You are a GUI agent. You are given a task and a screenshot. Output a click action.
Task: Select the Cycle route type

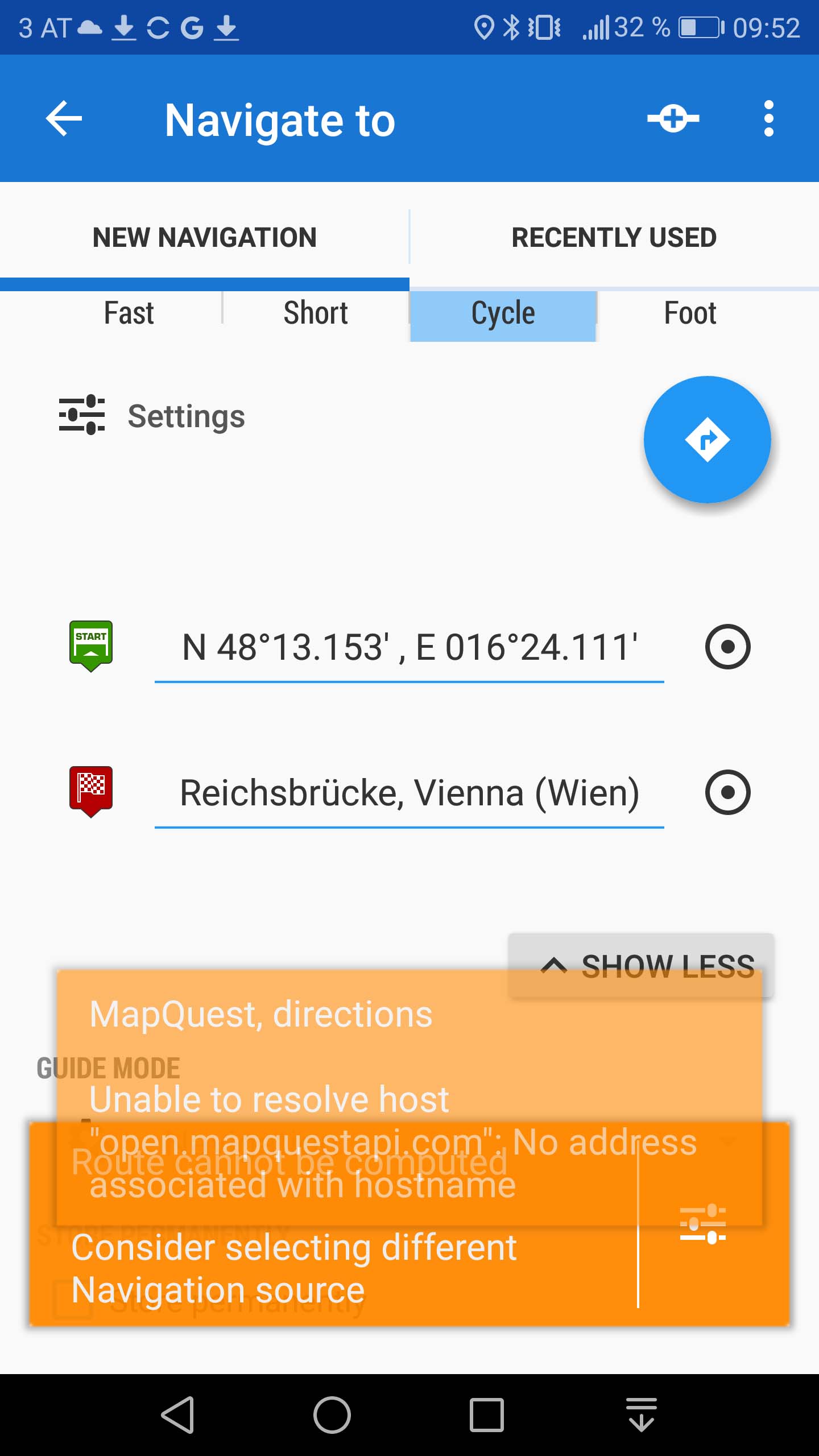tap(503, 315)
